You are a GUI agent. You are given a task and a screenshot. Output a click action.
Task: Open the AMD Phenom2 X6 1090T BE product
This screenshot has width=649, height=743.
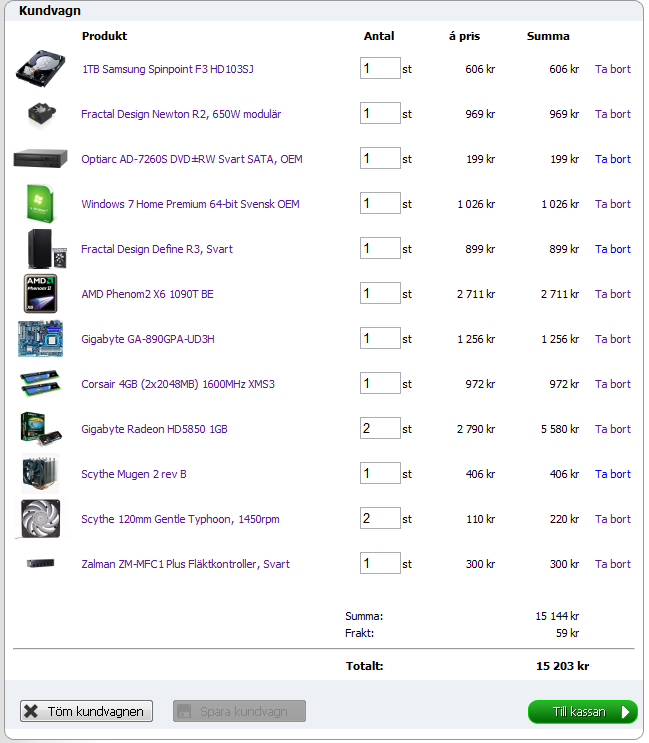coord(147,294)
